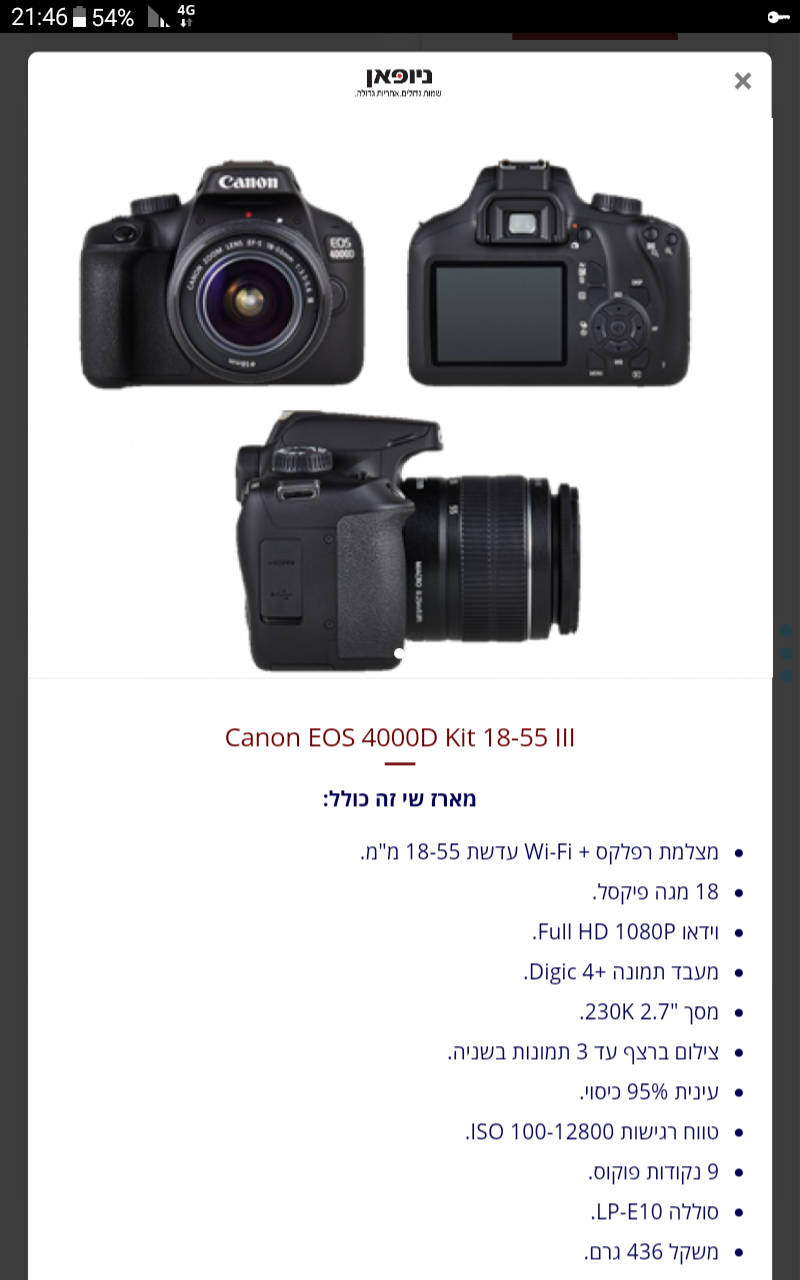800x1280 pixels.
Task: Tap the heading מארז שי זה כולל
Action: coord(400,799)
